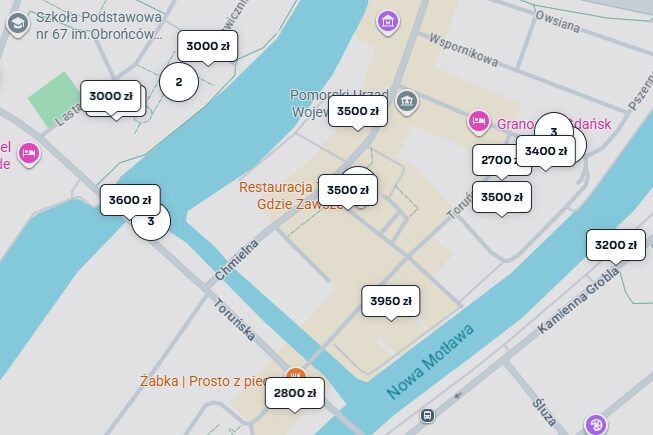This screenshot has height=435, width=653.
Task: Open Szkoła Podstawowa nr 67 place pin
Action: 17,25
